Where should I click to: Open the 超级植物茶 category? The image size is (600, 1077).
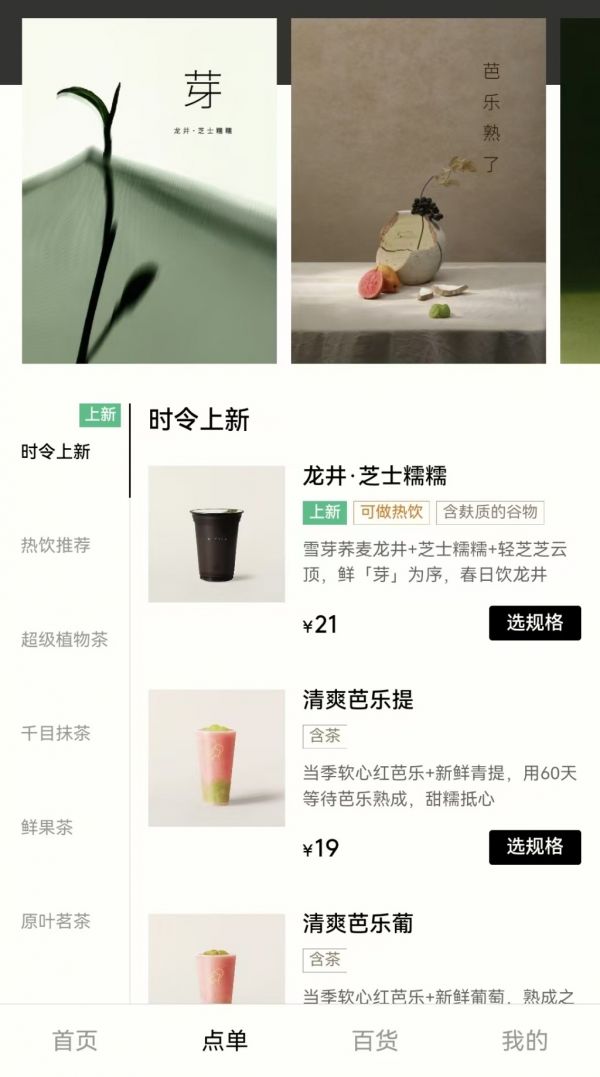pyautogui.click(x=64, y=639)
